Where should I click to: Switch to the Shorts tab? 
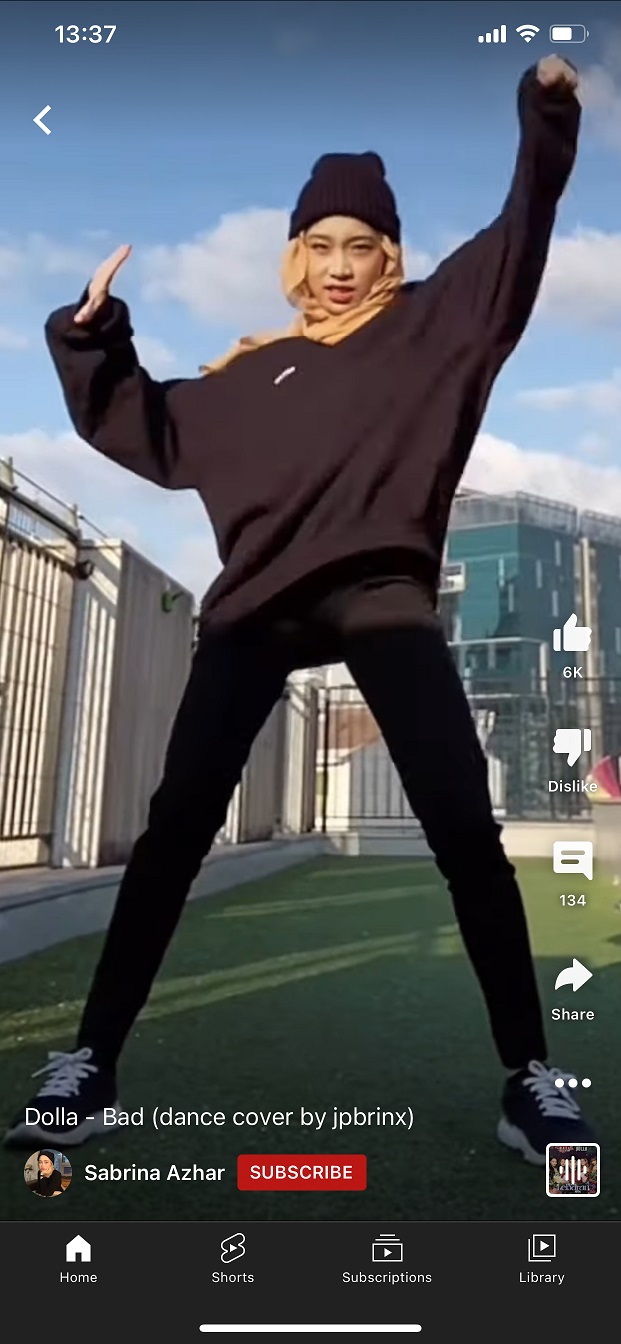(232, 1258)
